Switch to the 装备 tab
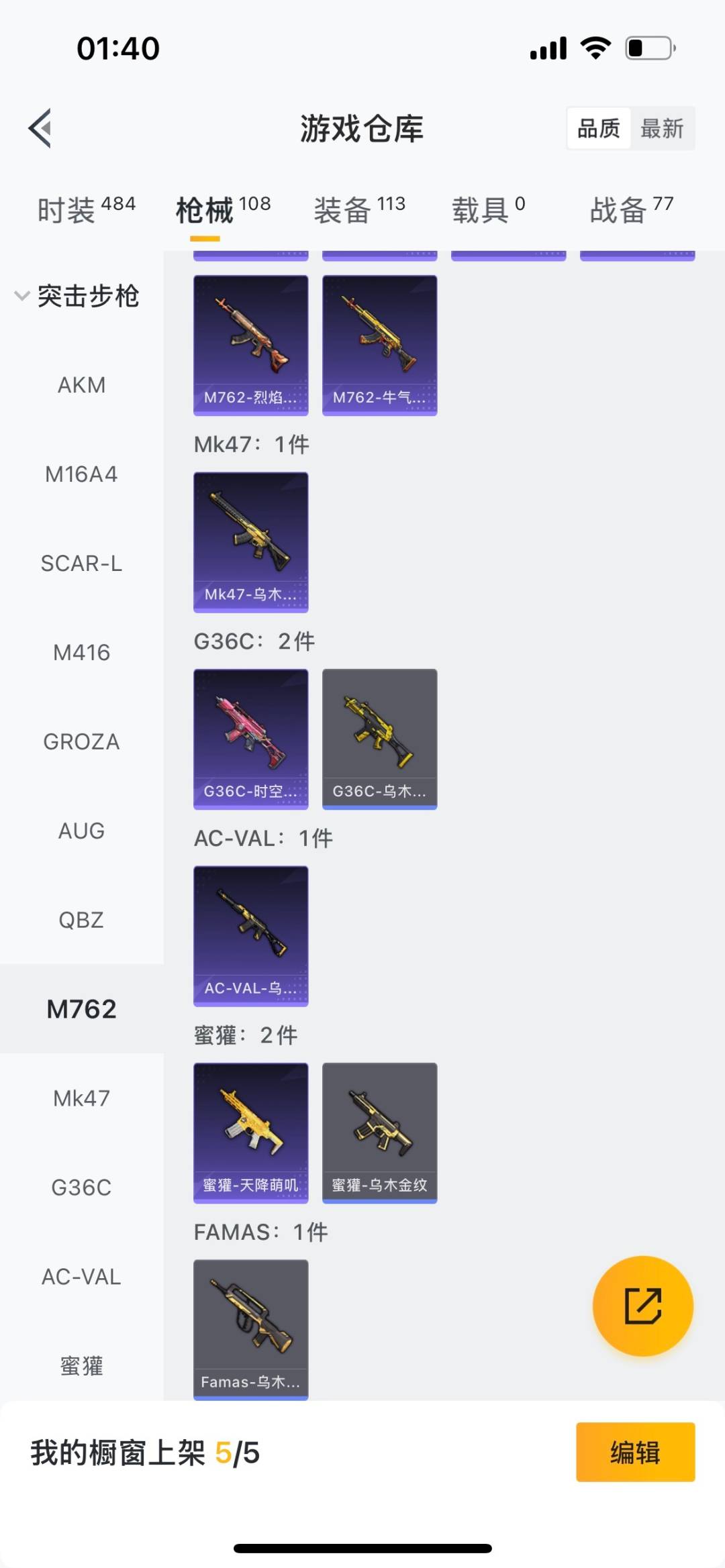 click(359, 209)
